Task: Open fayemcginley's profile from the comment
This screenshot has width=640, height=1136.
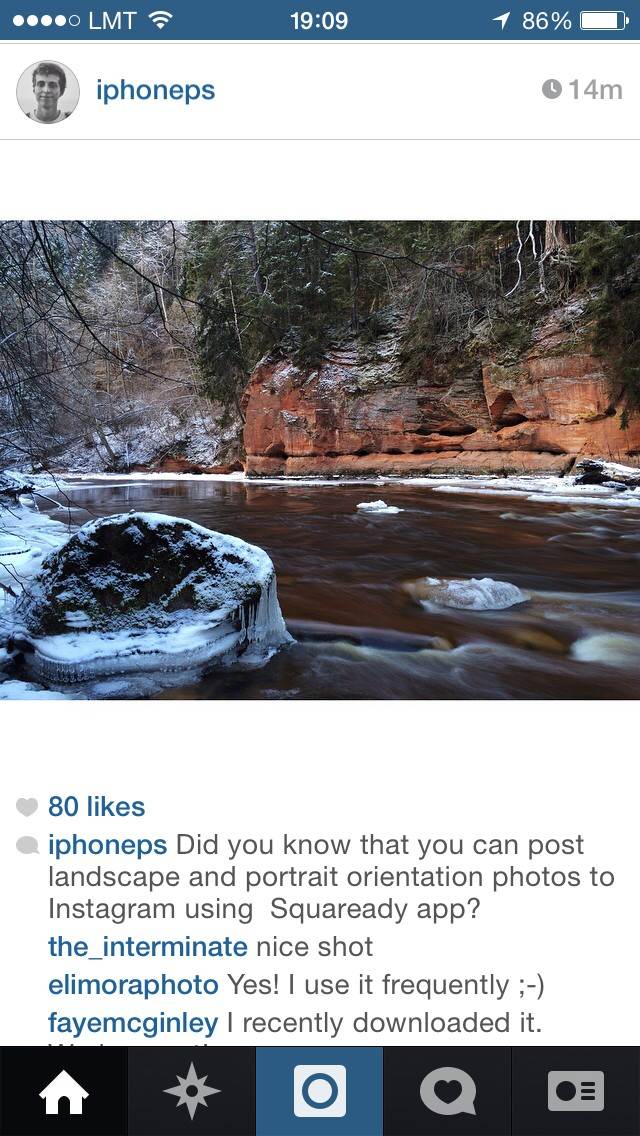Action: (133, 1023)
